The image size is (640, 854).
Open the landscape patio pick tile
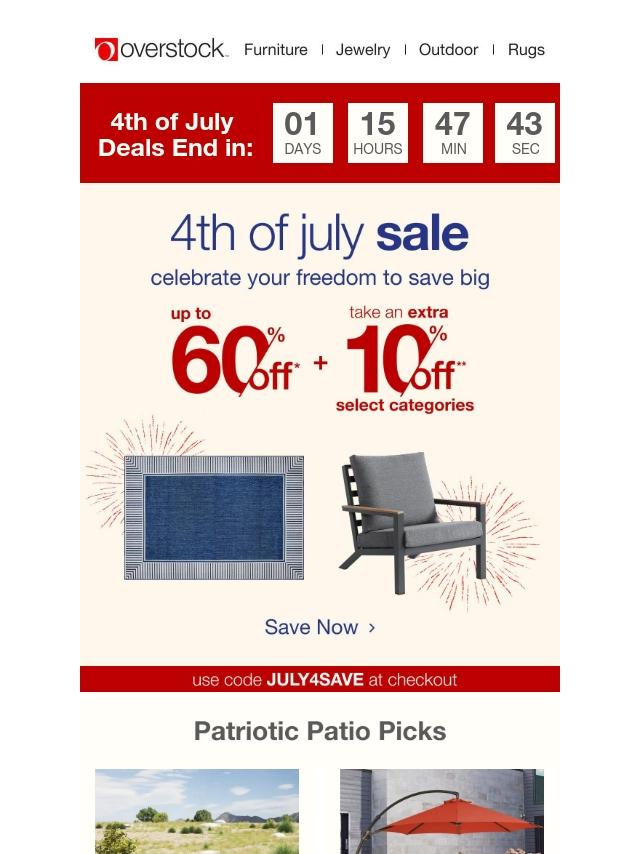pyautogui.click(x=197, y=811)
